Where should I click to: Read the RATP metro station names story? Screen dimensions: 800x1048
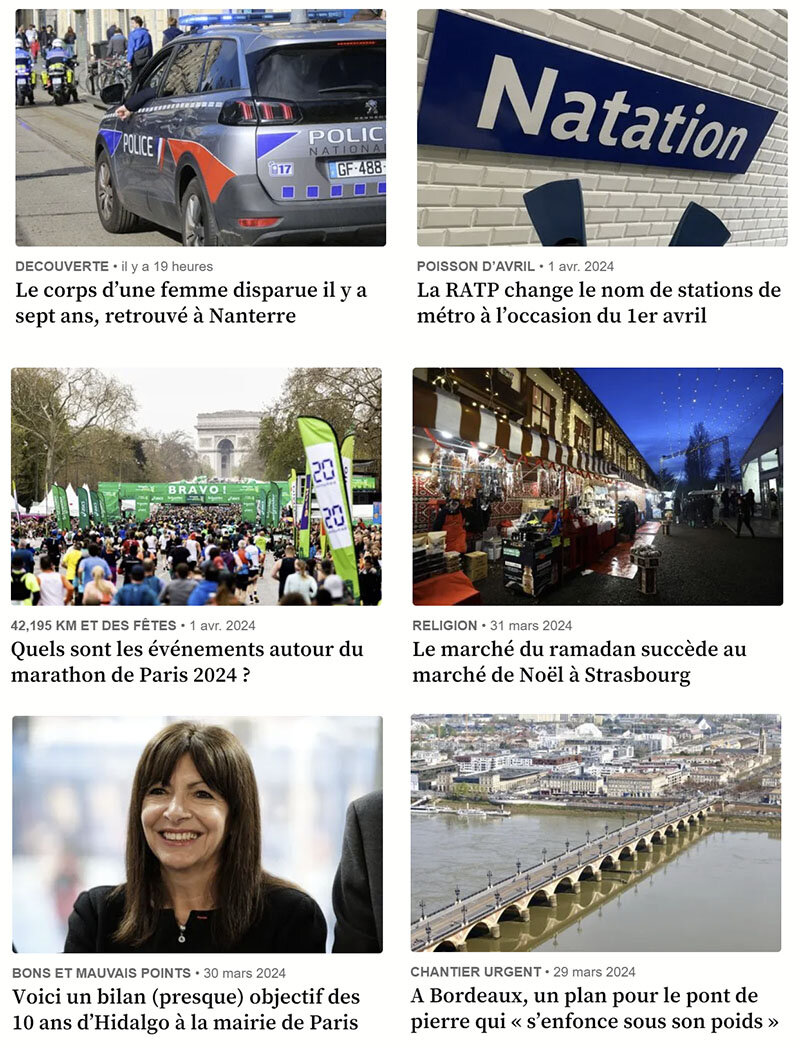tap(598, 303)
